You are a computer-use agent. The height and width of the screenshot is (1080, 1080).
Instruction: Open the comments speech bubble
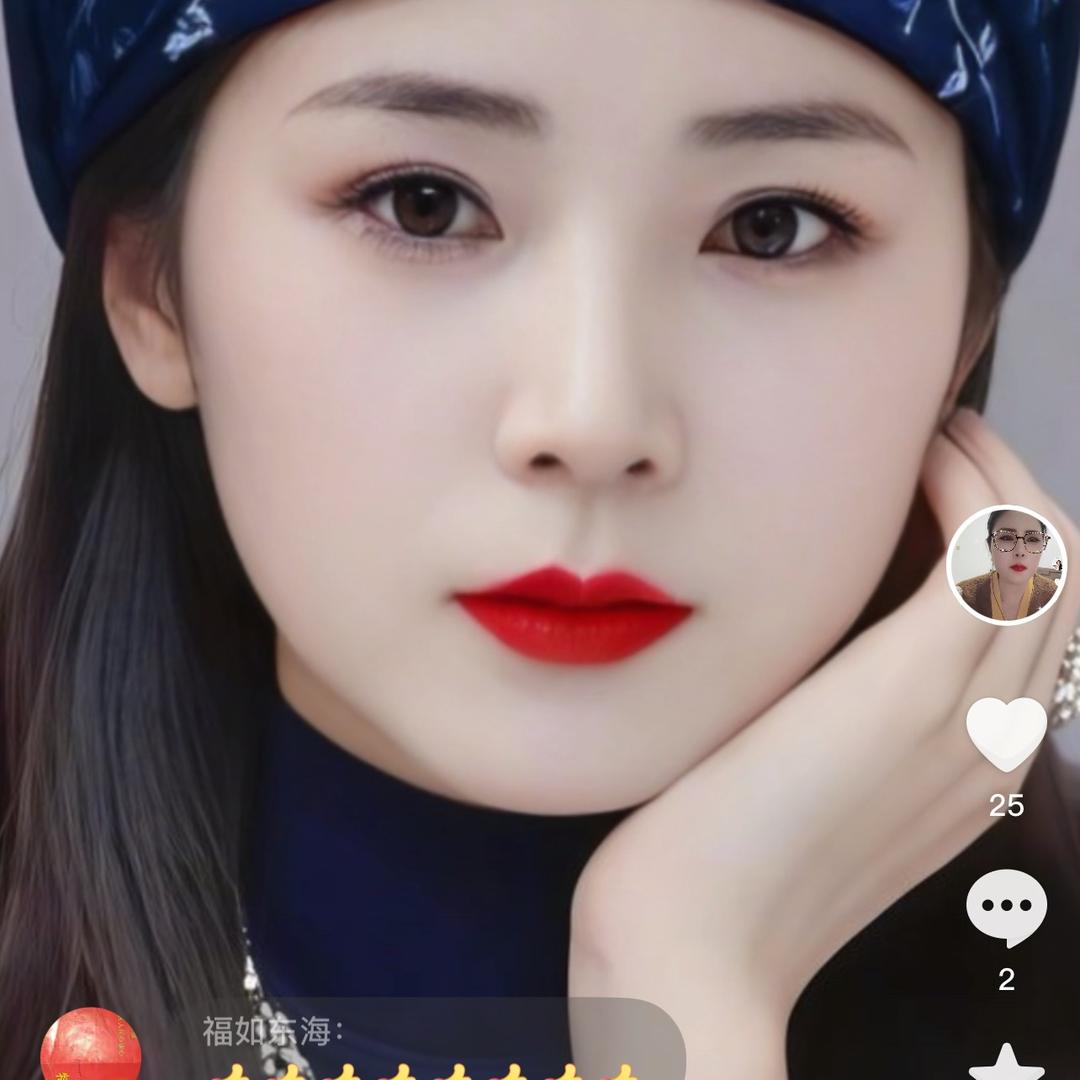coord(1006,907)
